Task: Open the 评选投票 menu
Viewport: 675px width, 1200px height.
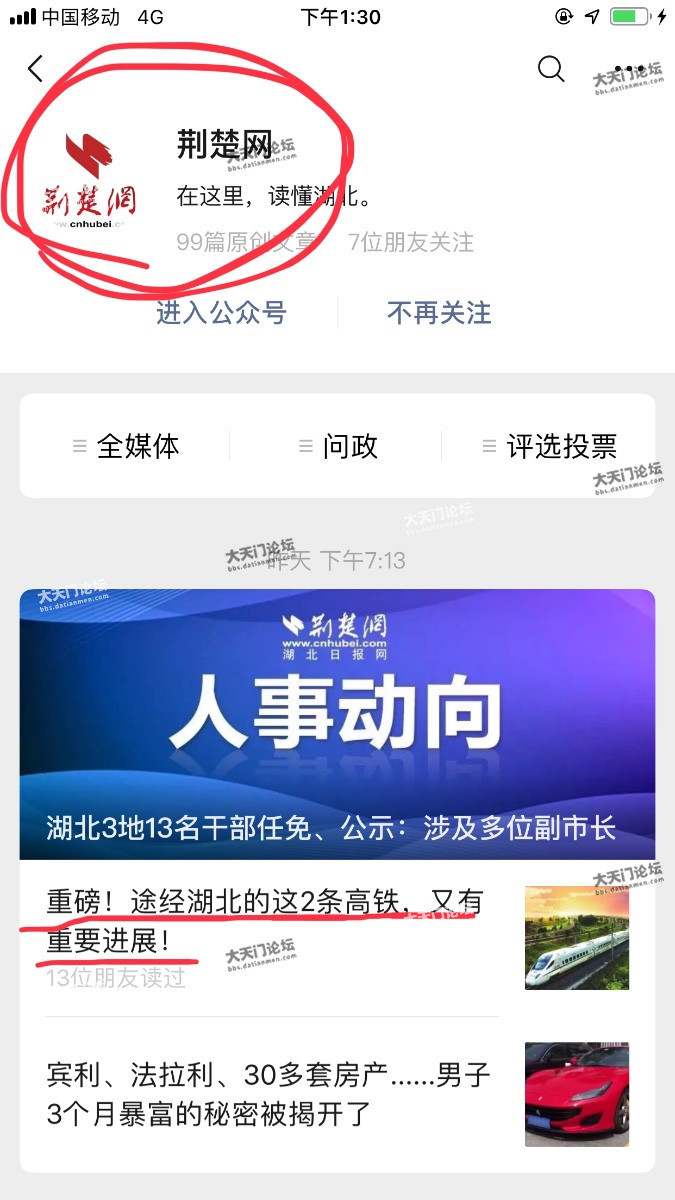Action: tap(550, 446)
